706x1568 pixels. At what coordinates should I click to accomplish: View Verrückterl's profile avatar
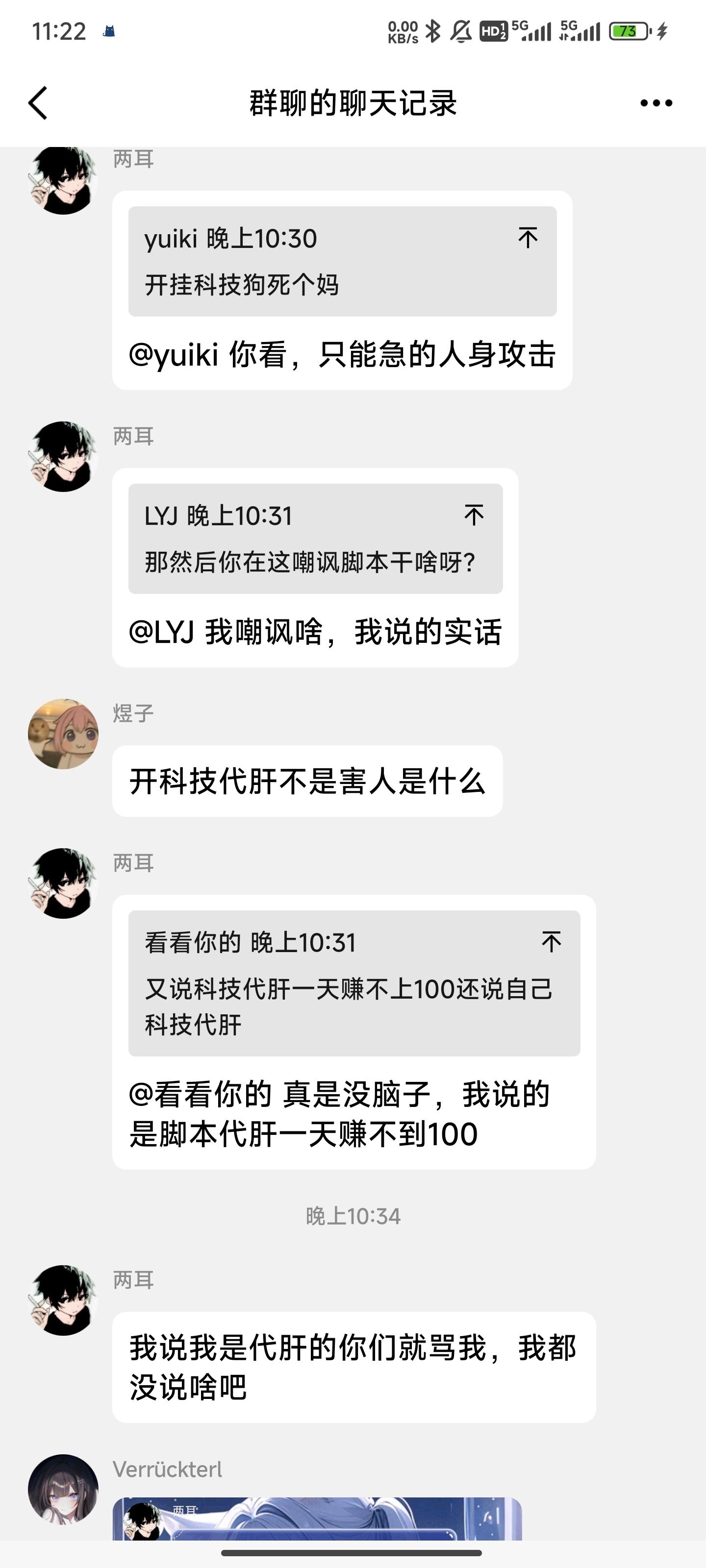(x=63, y=1489)
